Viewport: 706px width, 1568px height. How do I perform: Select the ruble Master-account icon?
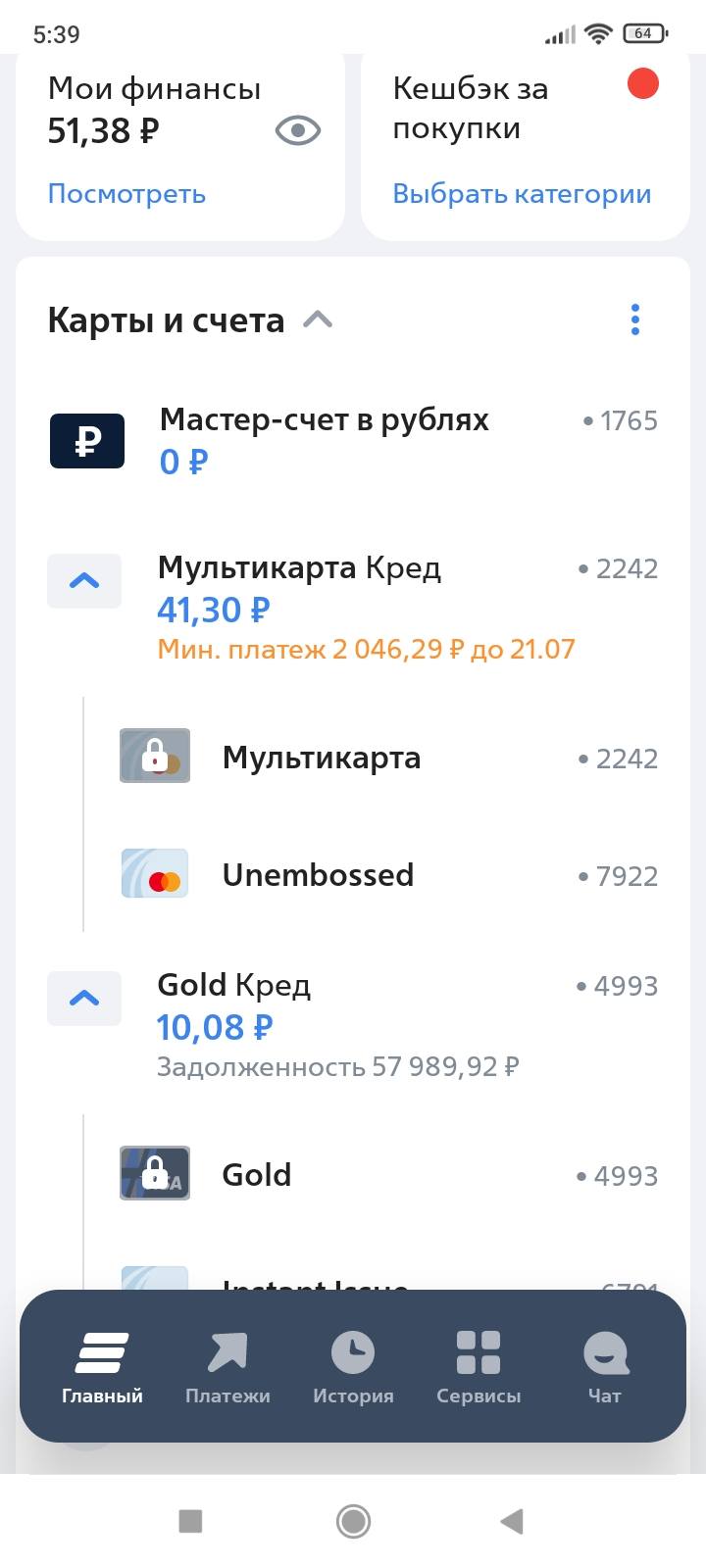(86, 440)
